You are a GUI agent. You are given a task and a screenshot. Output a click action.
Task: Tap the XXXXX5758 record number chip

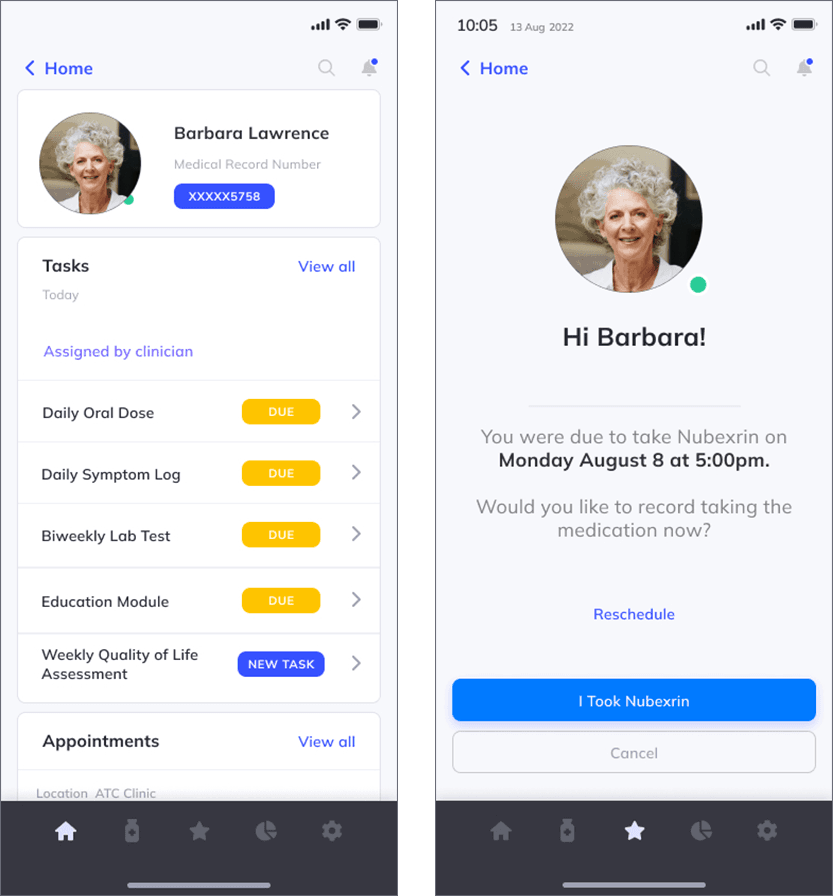pos(224,196)
